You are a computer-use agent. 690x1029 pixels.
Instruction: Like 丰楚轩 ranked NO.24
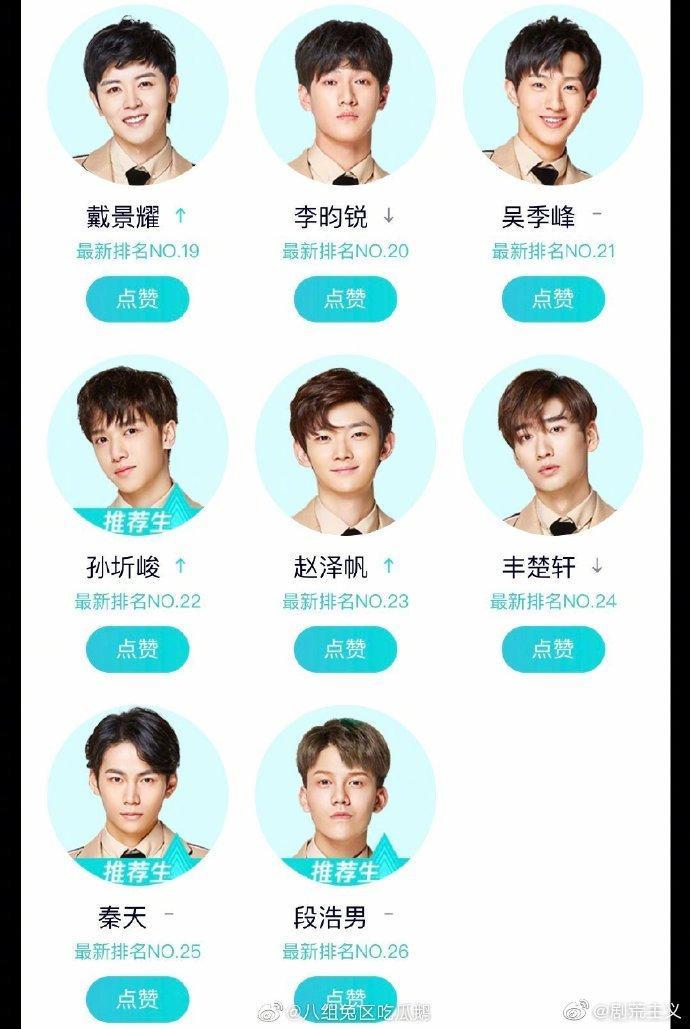point(553,649)
